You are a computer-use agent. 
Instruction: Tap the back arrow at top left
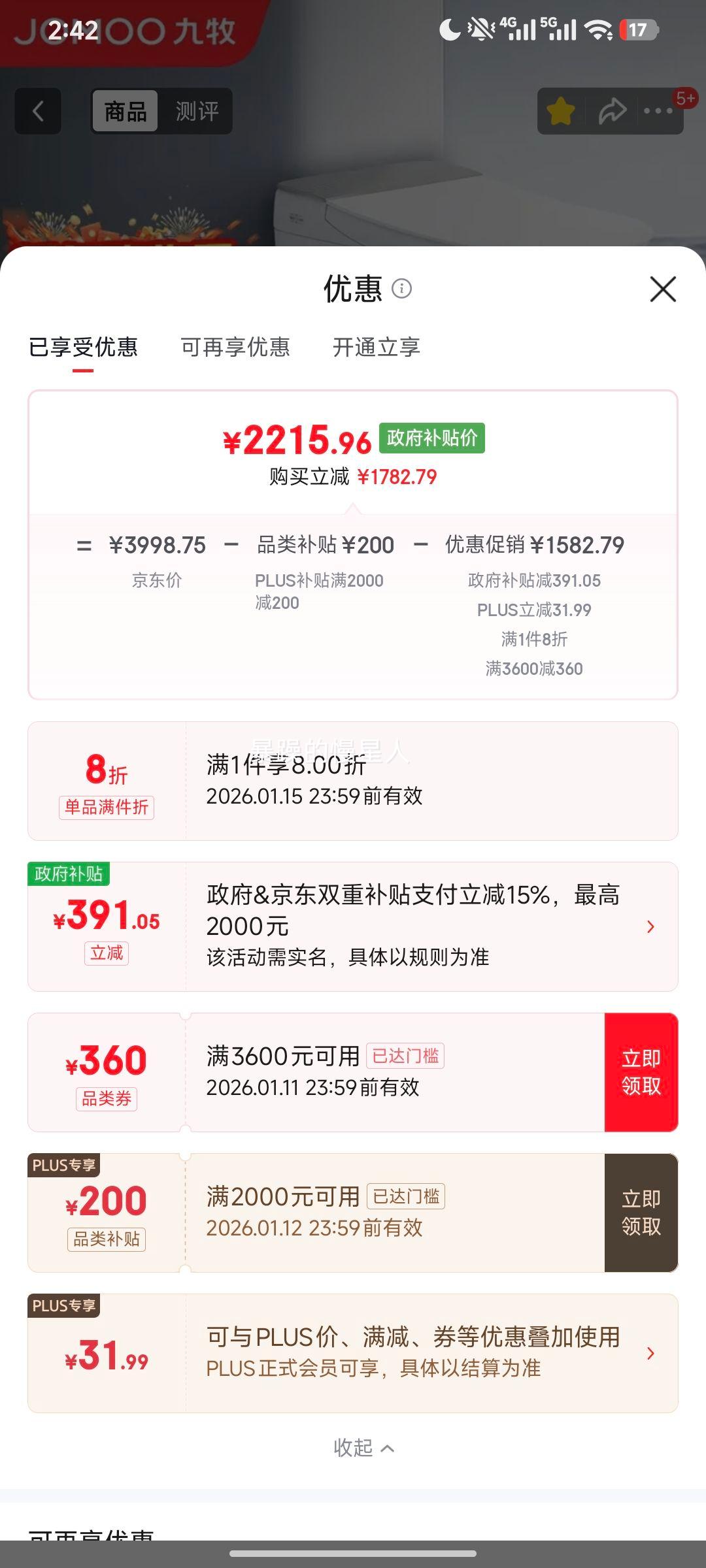pyautogui.click(x=37, y=111)
